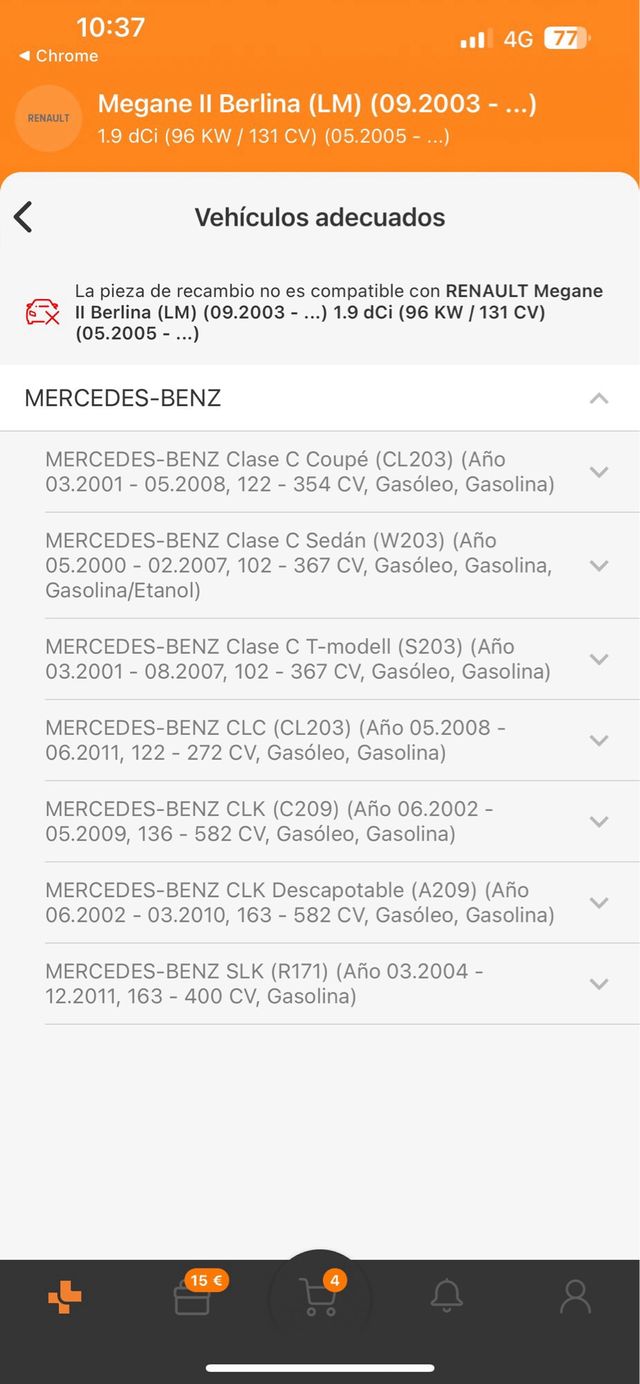This screenshot has width=640, height=1384.
Task: Select the Renault Megane II vehicle header
Action: click(318, 118)
